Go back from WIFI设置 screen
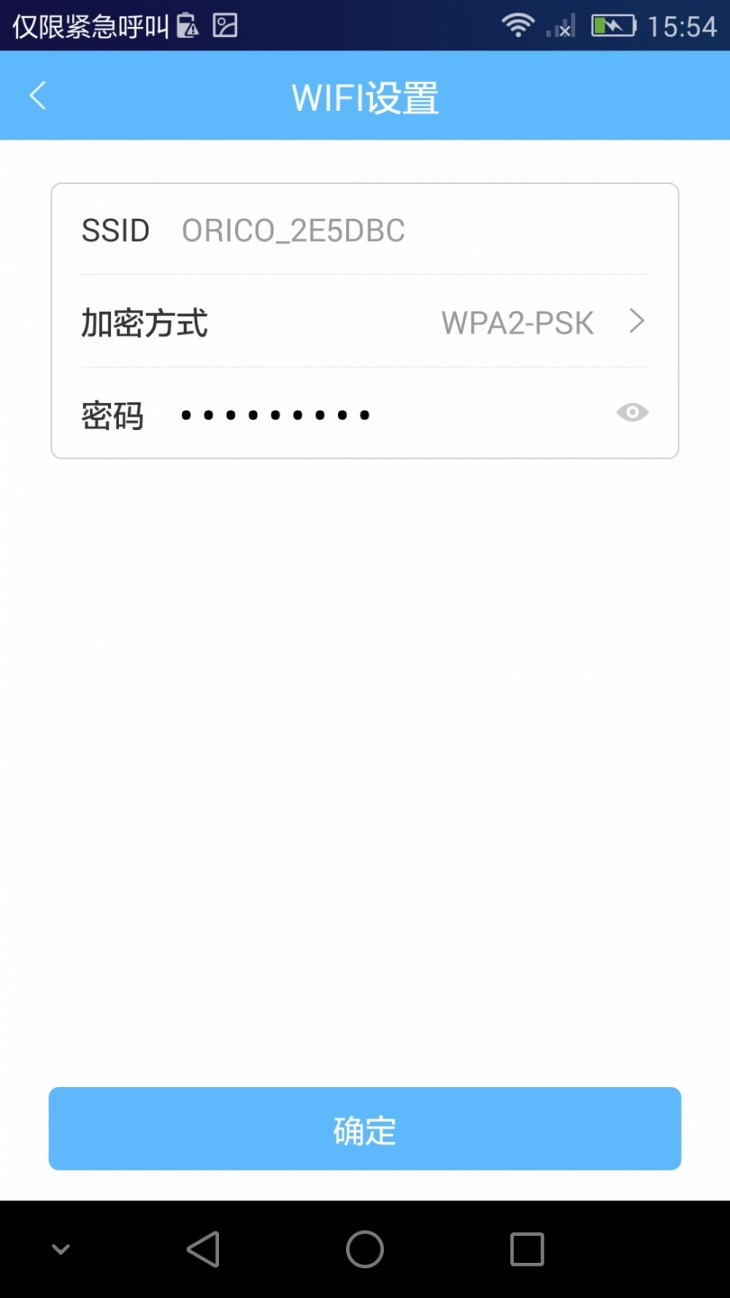 coord(38,96)
